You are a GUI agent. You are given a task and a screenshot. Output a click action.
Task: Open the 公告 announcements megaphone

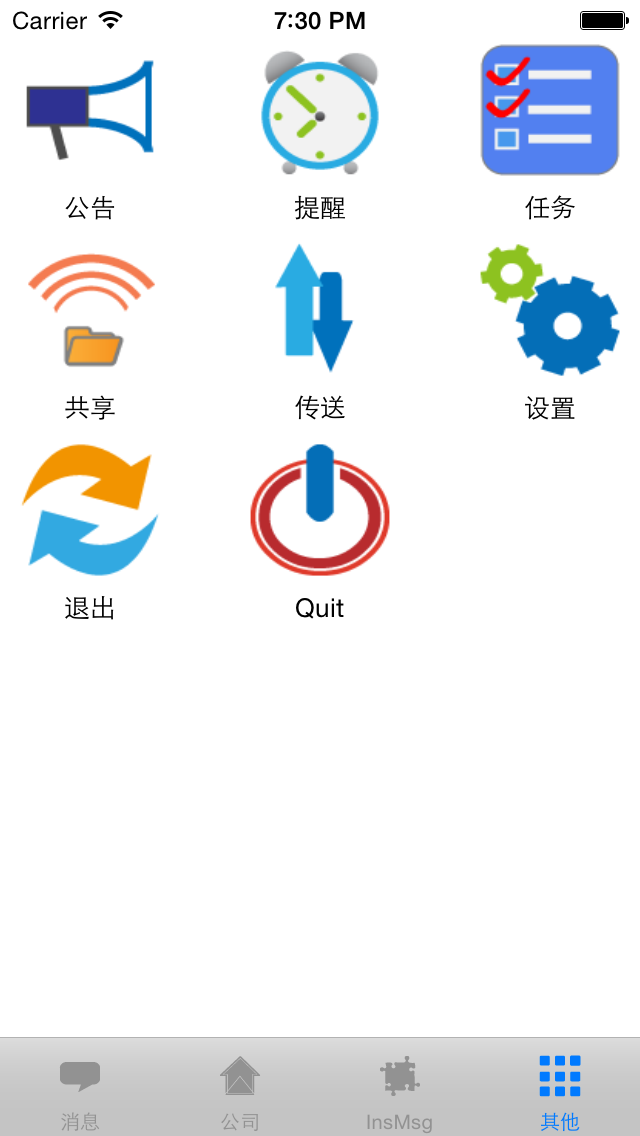point(90,110)
